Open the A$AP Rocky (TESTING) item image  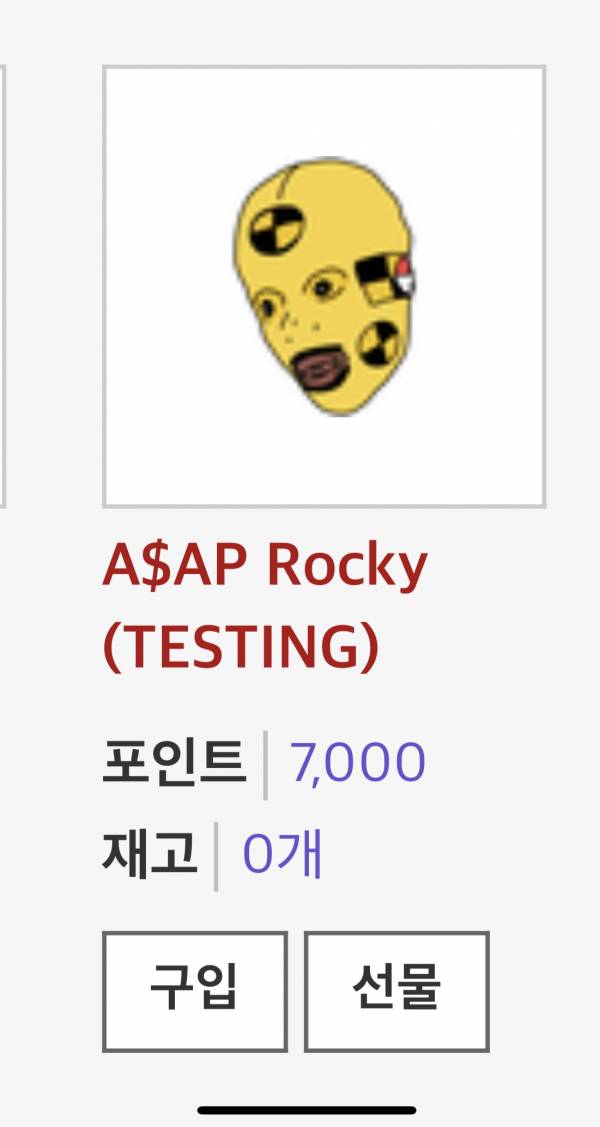point(324,287)
